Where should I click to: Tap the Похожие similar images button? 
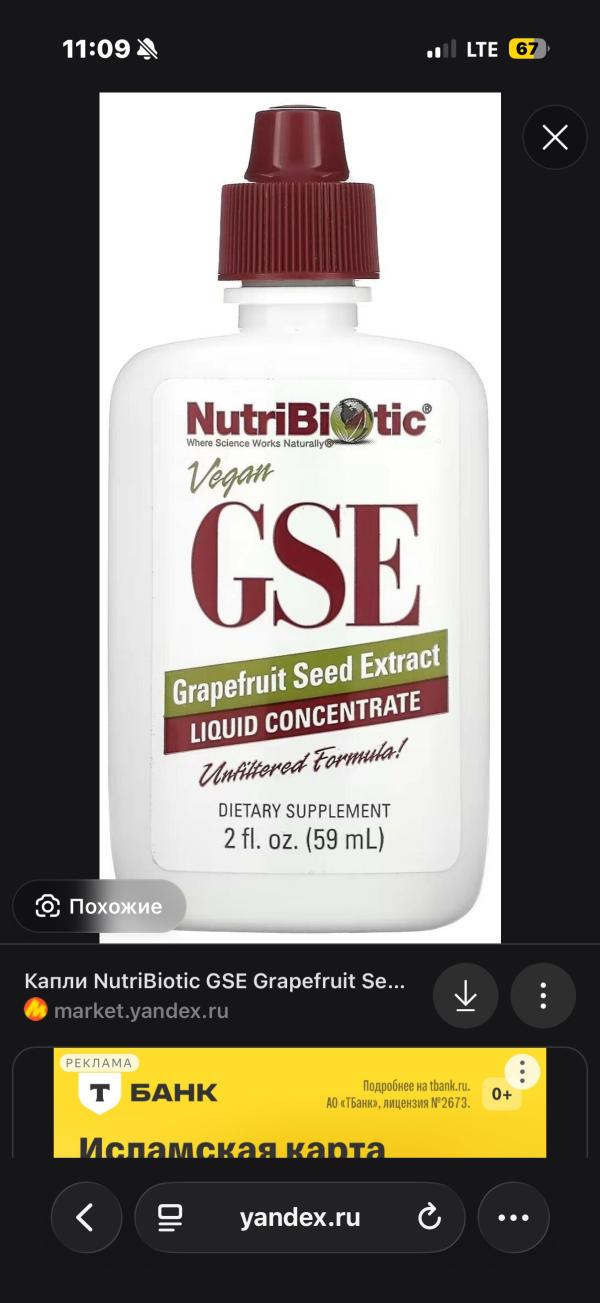[x=99, y=907]
